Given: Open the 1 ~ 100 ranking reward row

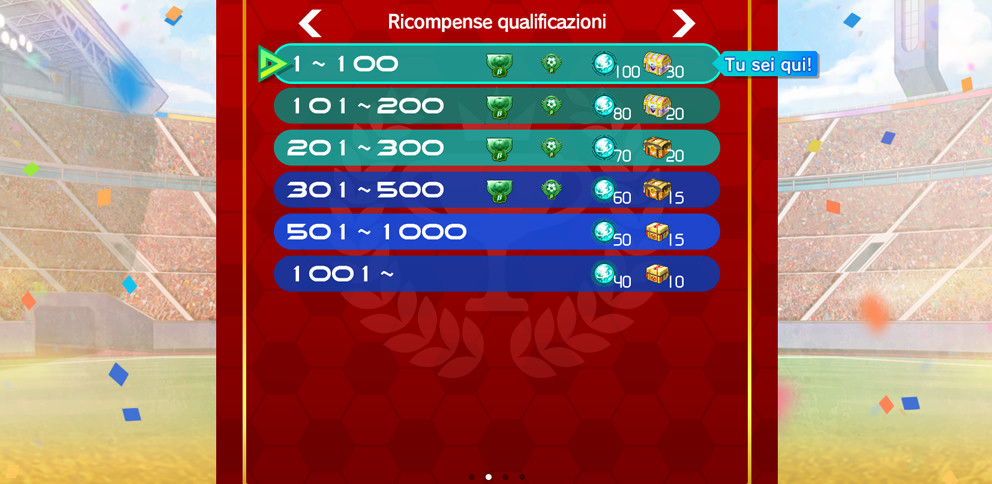Looking at the screenshot, I should [497, 64].
